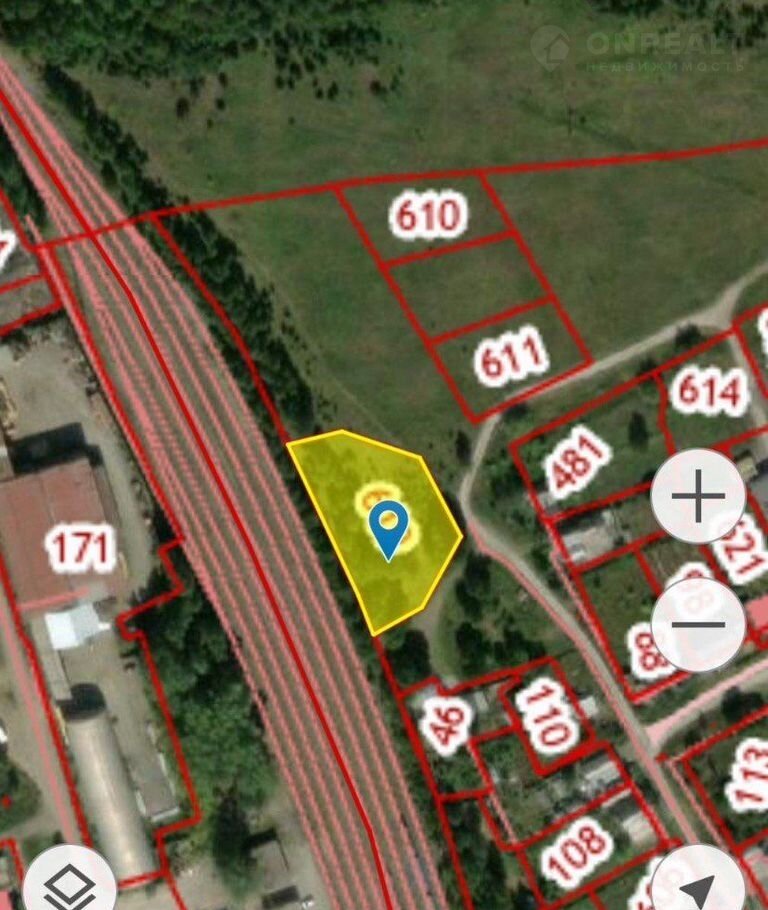768x910 pixels.
Task: Center the map on my location
Action: point(697,884)
